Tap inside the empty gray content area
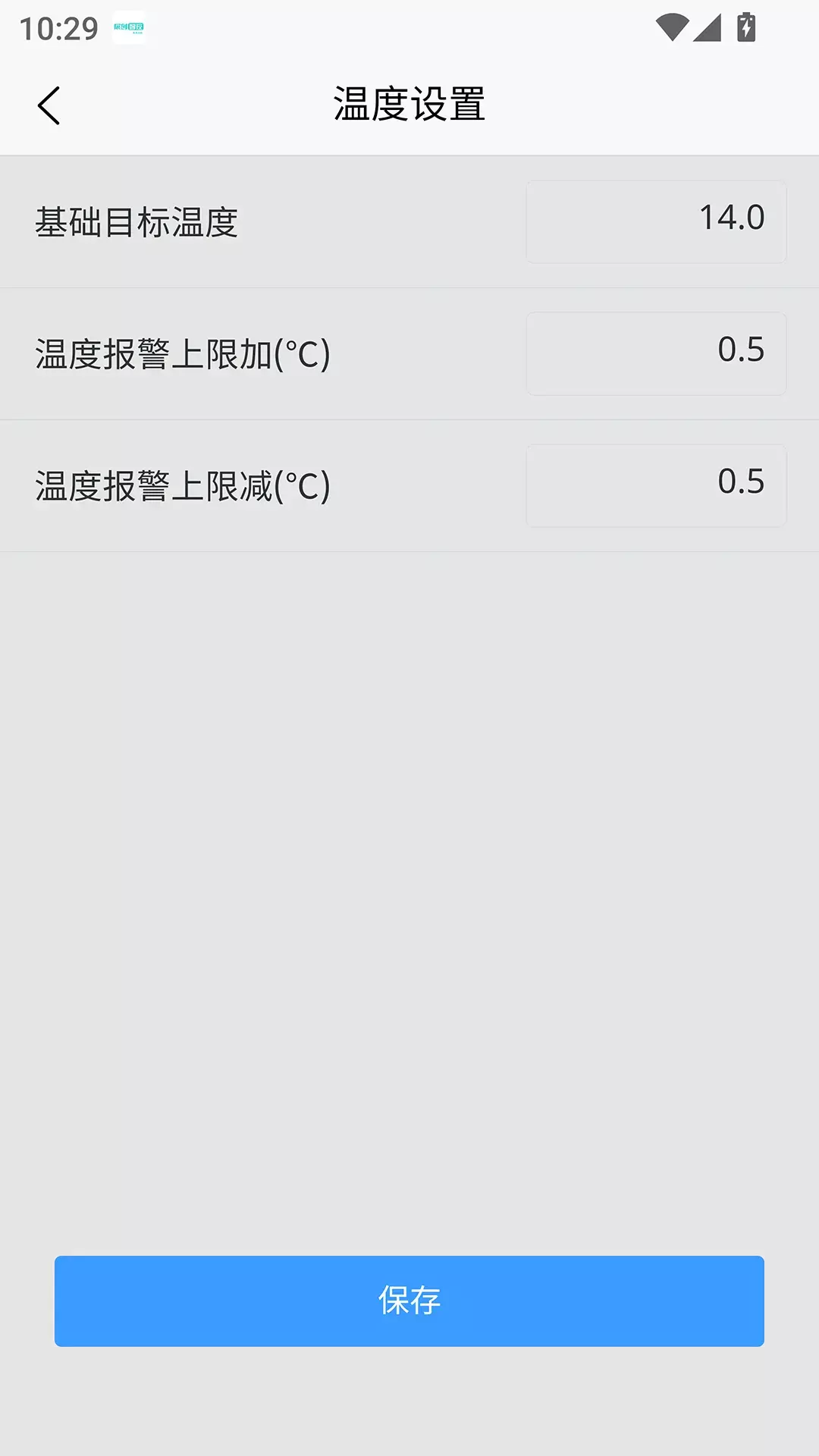 [x=409, y=872]
